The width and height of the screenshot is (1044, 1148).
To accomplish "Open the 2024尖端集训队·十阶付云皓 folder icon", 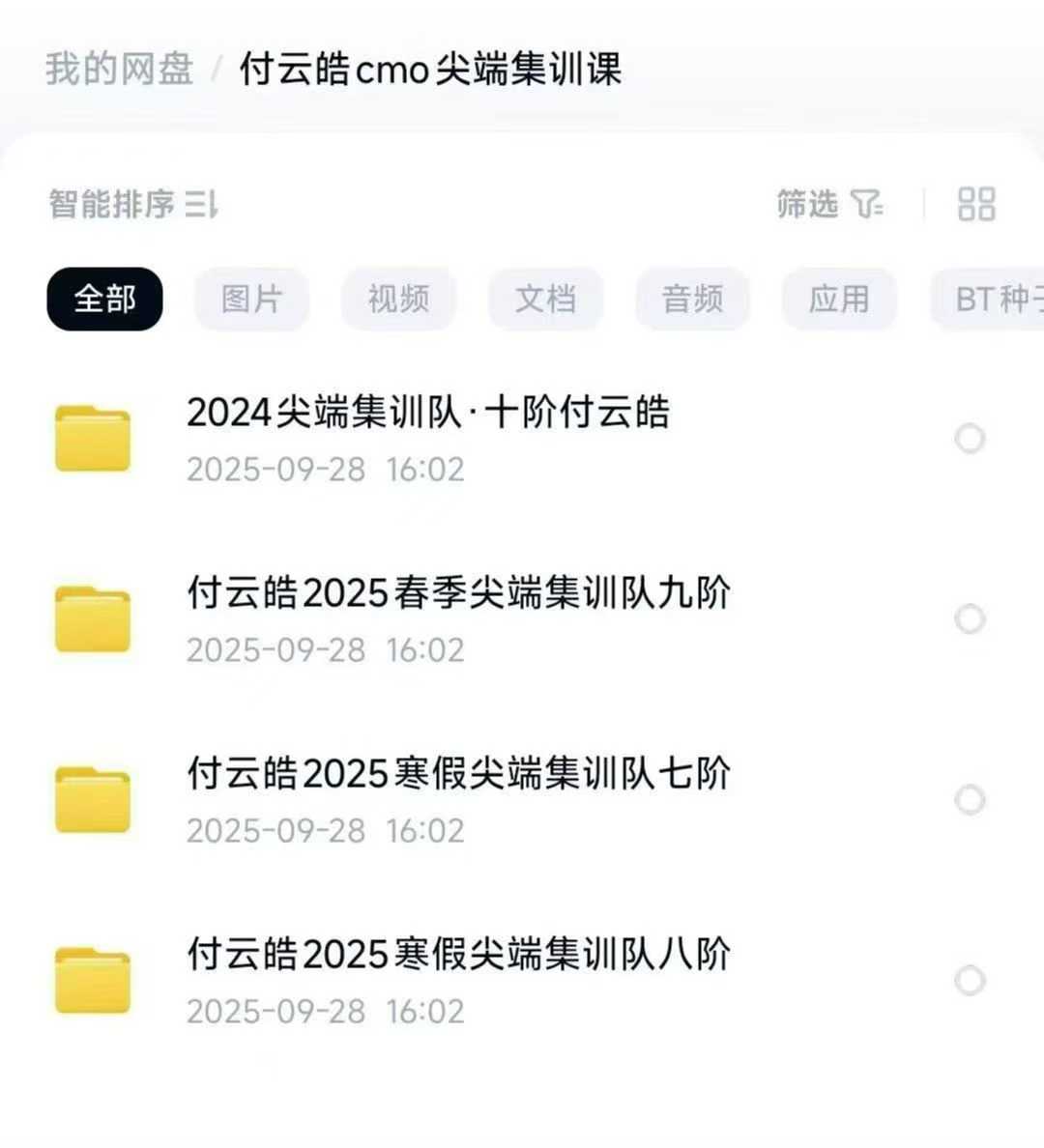I will [94, 435].
